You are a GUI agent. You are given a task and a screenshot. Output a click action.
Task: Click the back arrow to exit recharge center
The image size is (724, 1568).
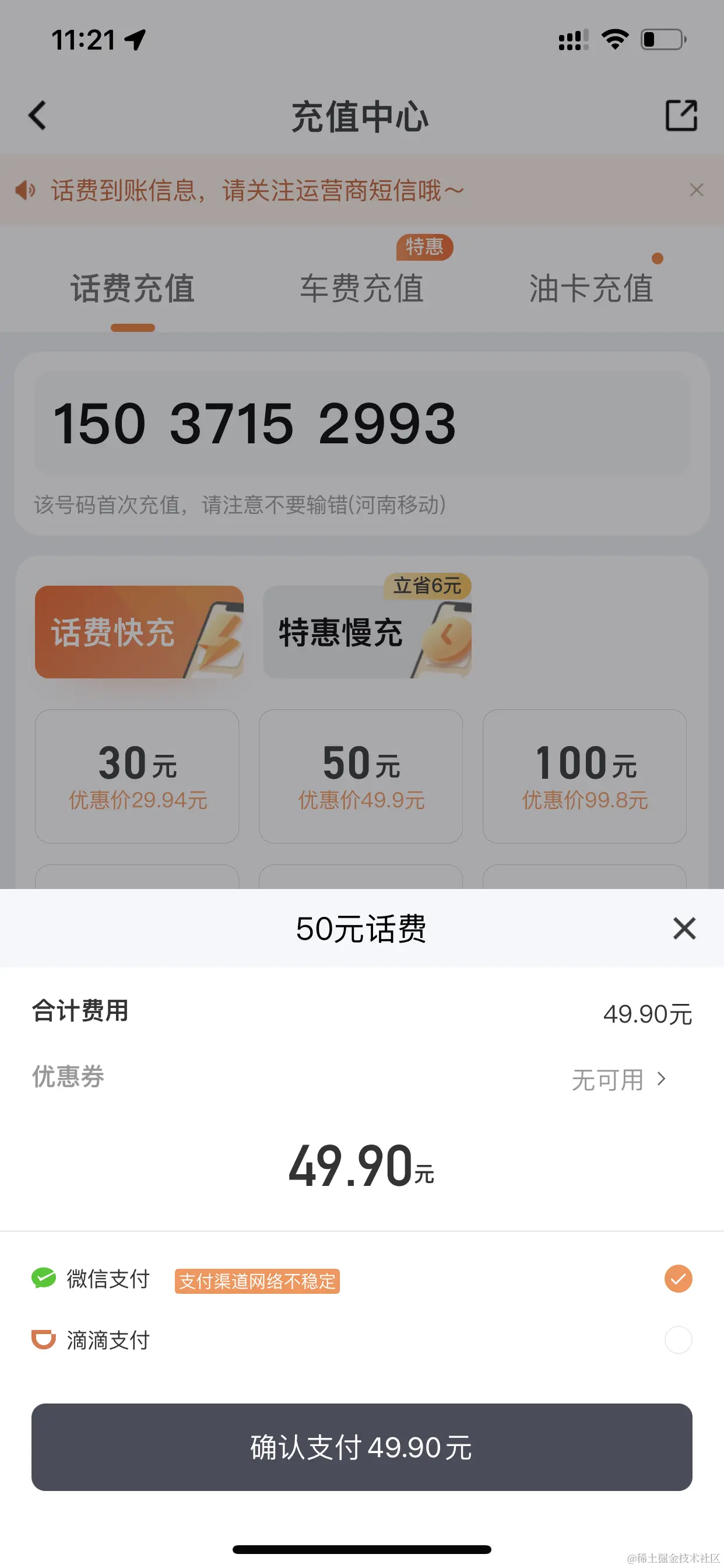37,116
